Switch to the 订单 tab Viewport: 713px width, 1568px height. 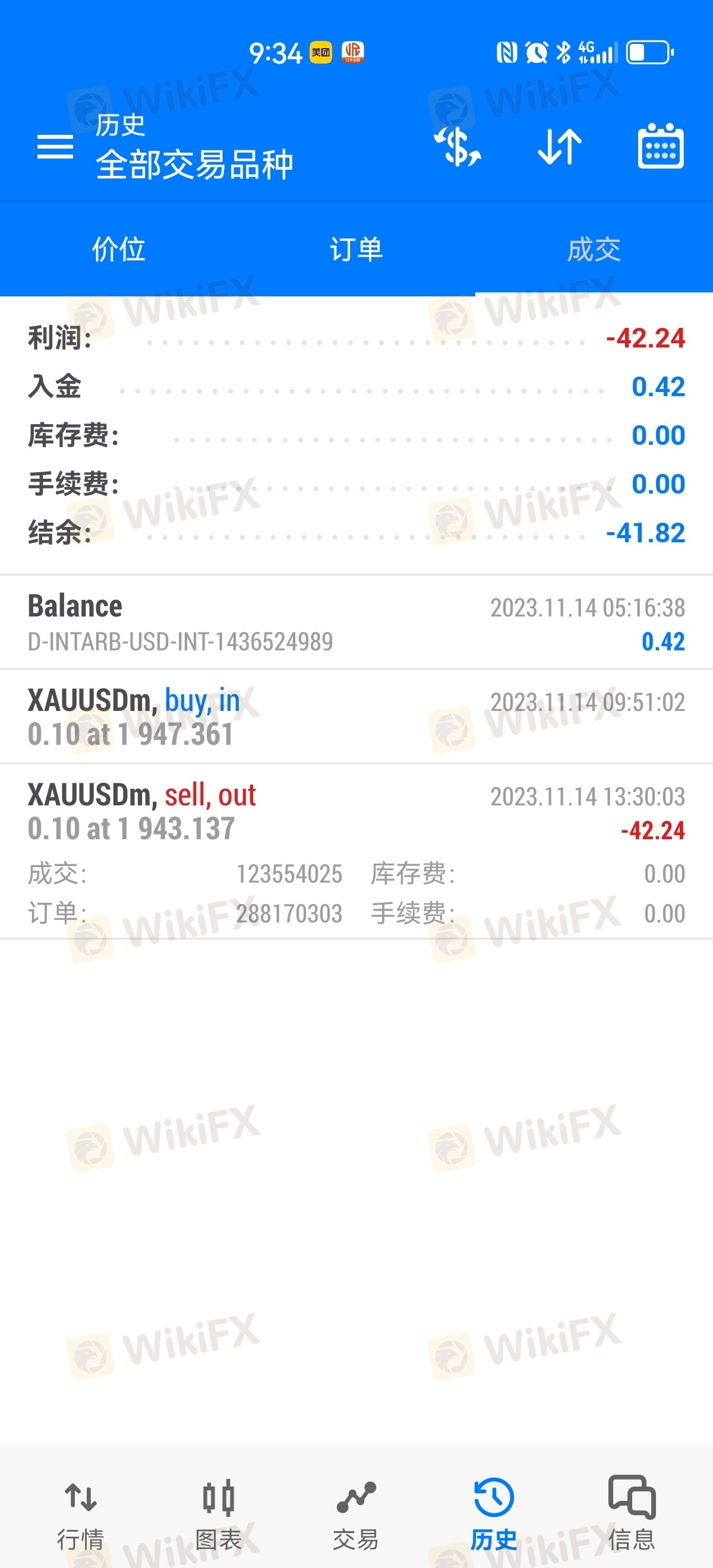(x=356, y=249)
